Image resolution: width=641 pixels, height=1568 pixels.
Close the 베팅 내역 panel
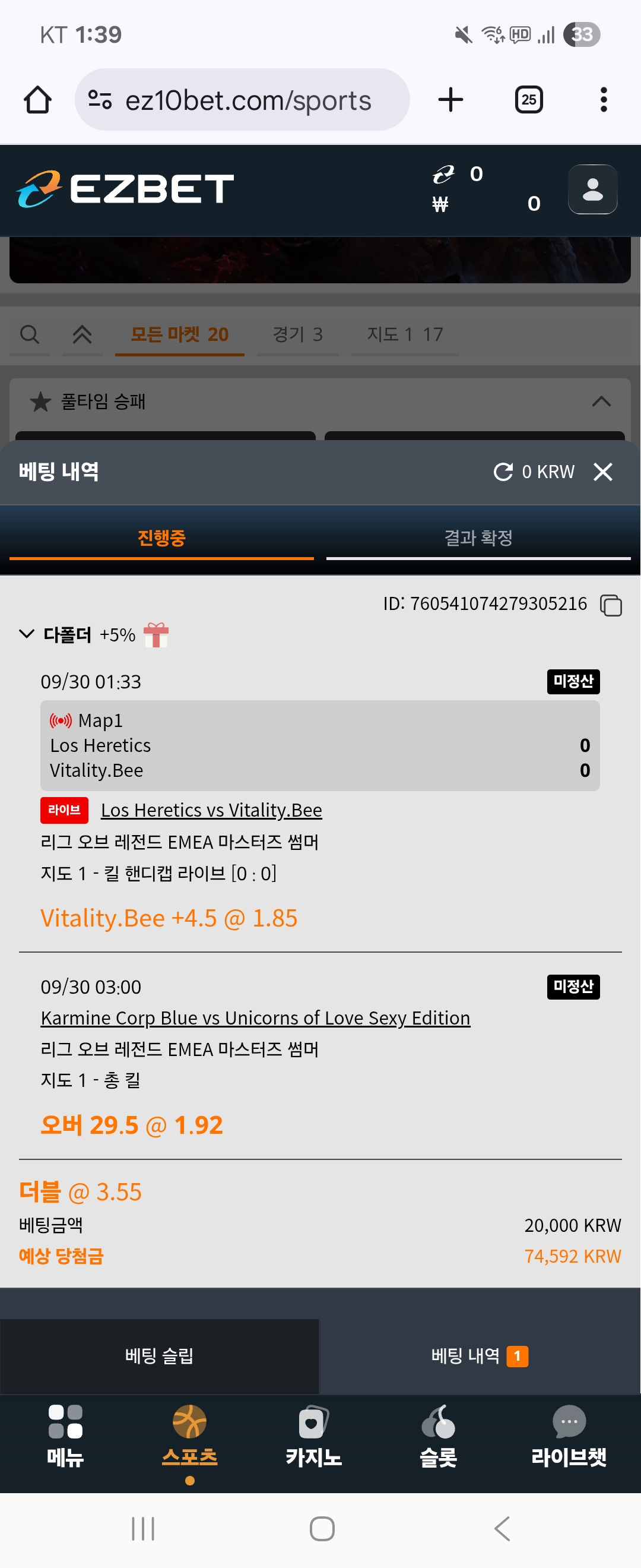point(602,472)
